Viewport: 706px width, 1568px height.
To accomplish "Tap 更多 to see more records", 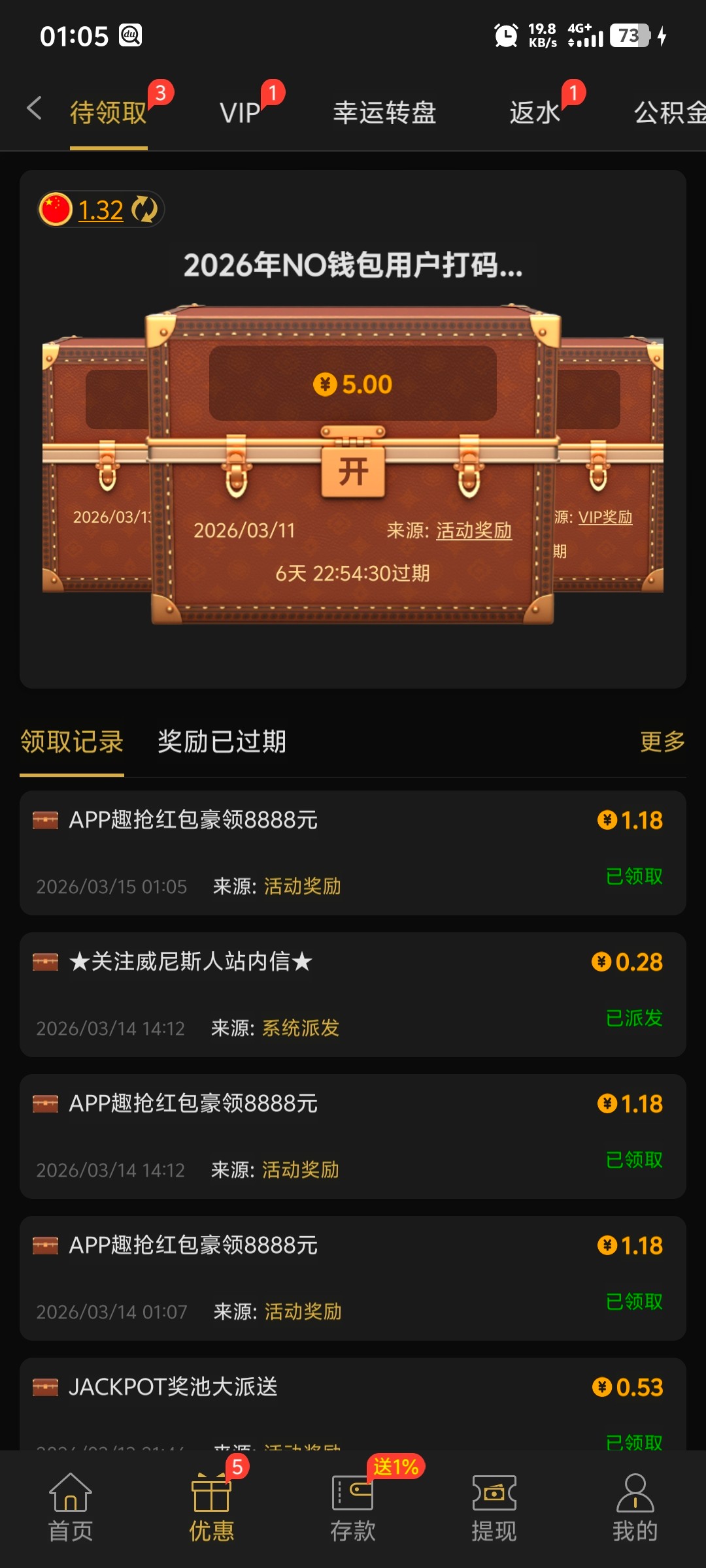I will (662, 742).
